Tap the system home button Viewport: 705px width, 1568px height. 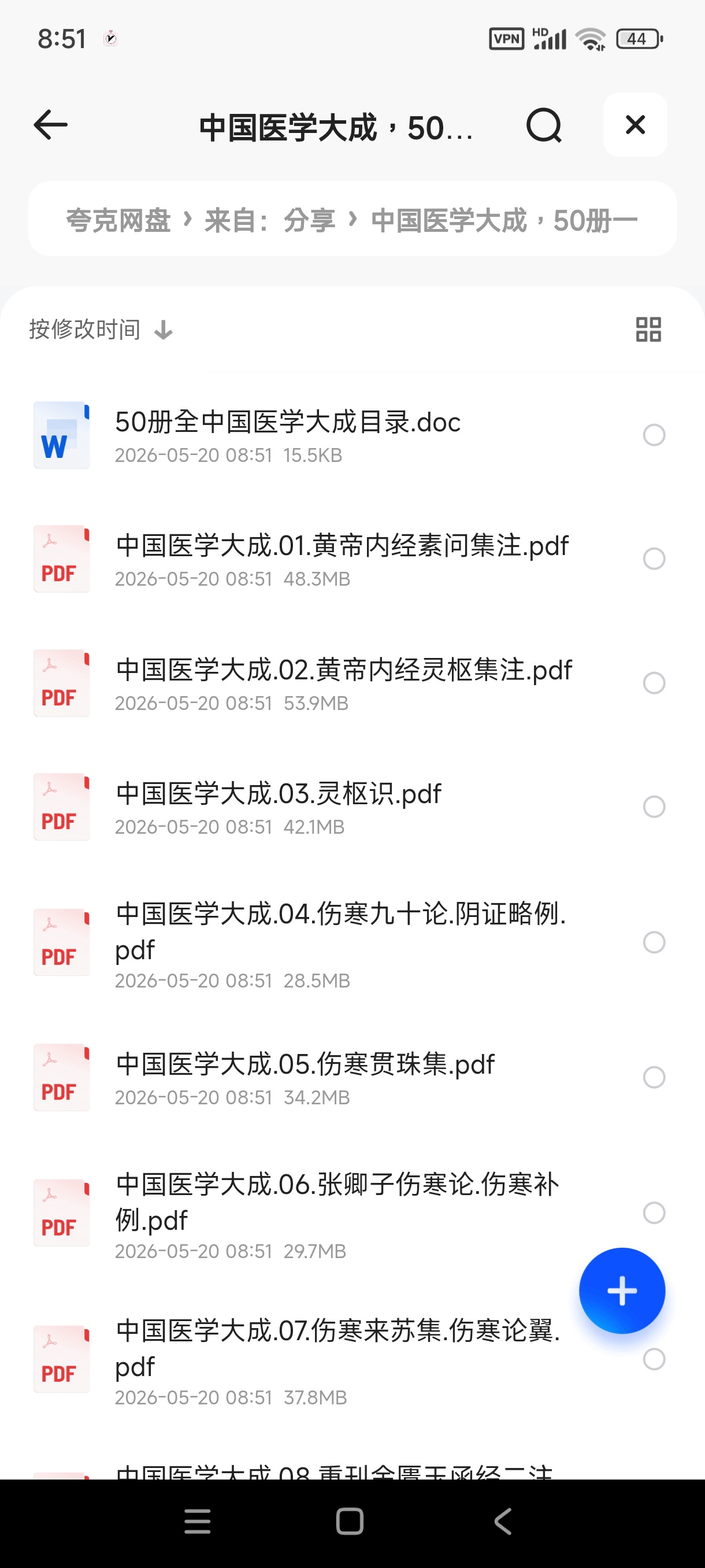pos(350,1521)
